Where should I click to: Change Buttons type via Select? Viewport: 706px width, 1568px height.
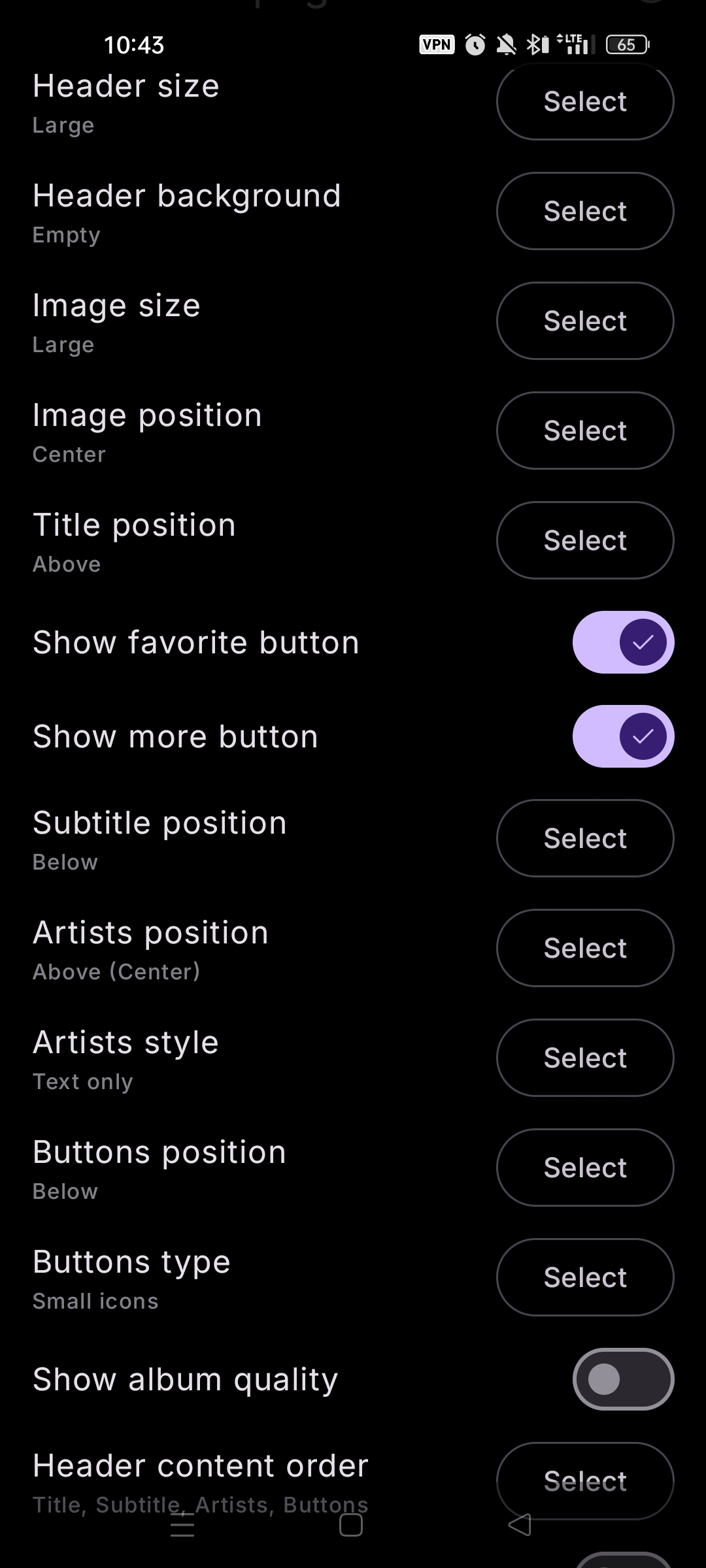[585, 1277]
